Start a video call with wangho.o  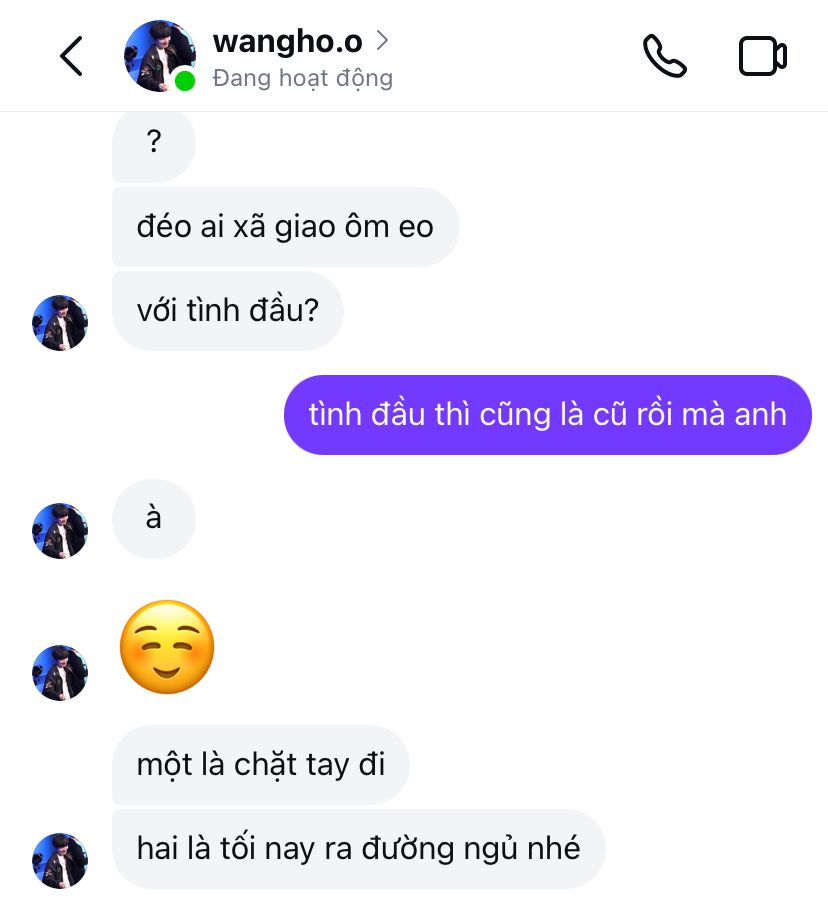point(762,56)
